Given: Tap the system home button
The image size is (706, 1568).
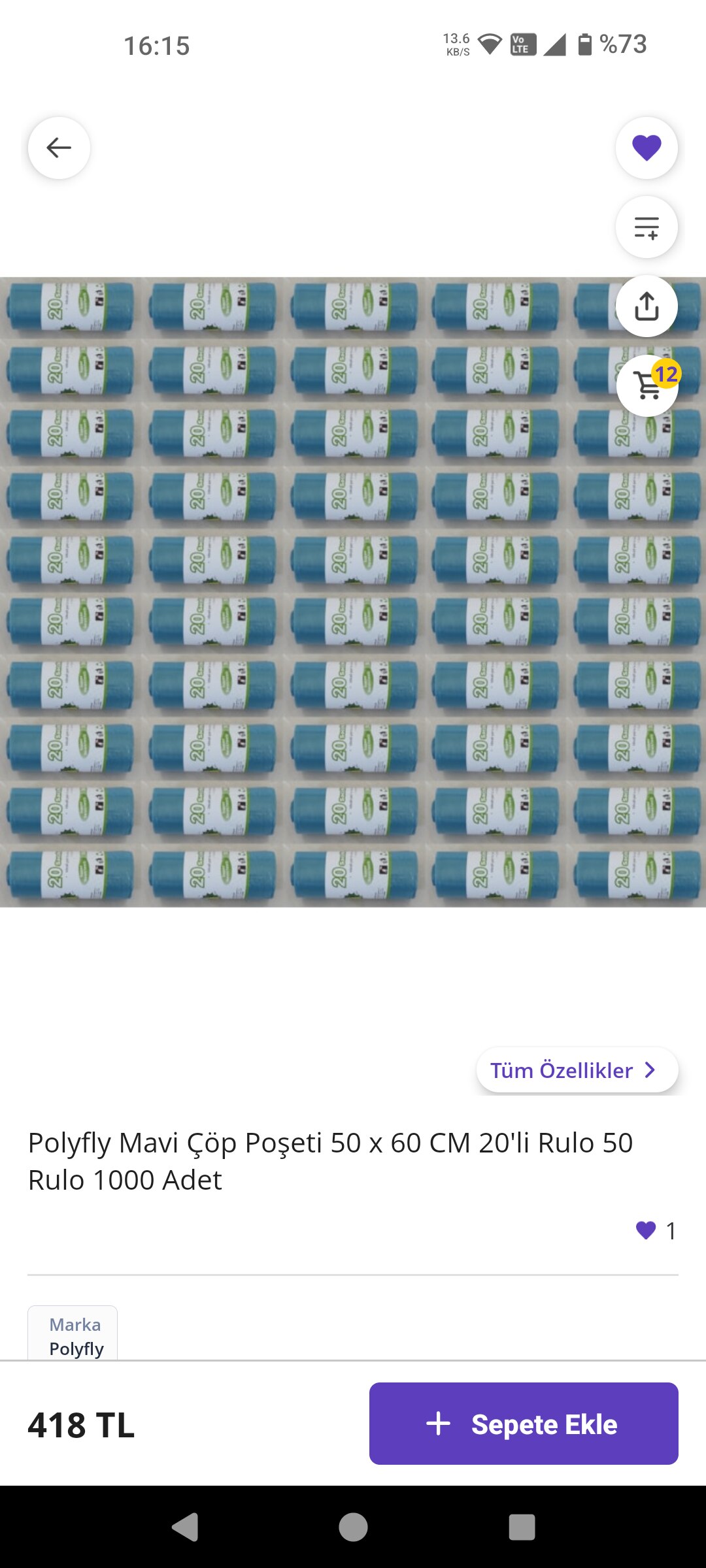Looking at the screenshot, I should point(353,1527).
